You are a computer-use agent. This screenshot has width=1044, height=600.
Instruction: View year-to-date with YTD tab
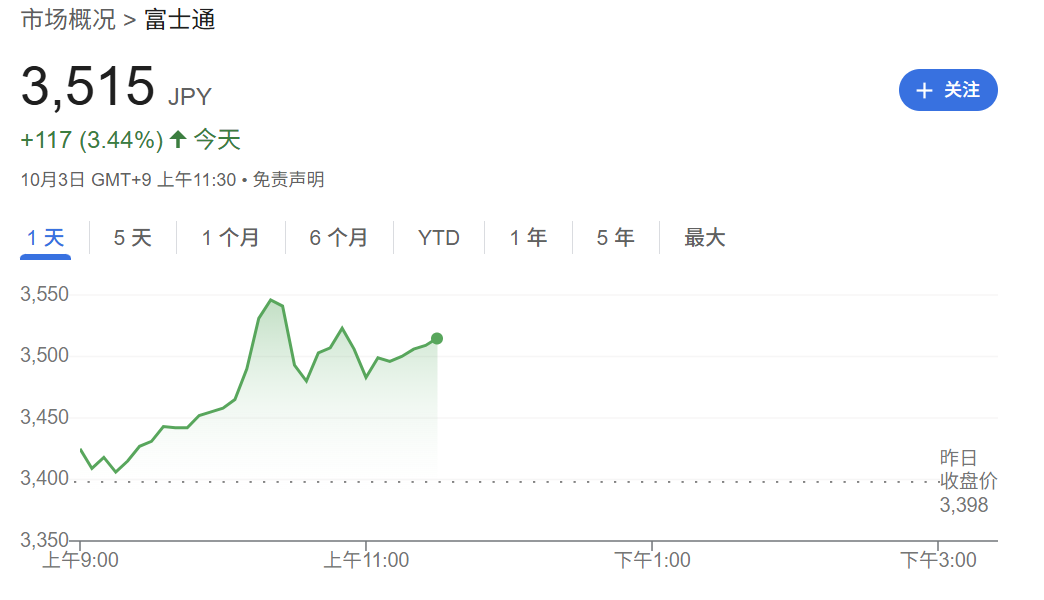[438, 238]
